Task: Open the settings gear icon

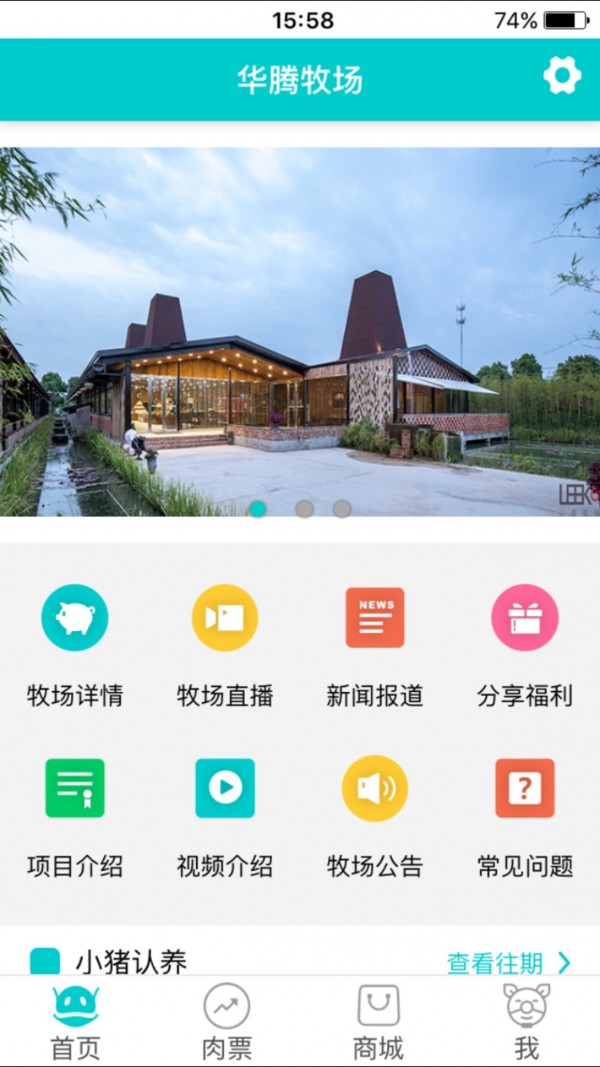Action: tap(561, 76)
